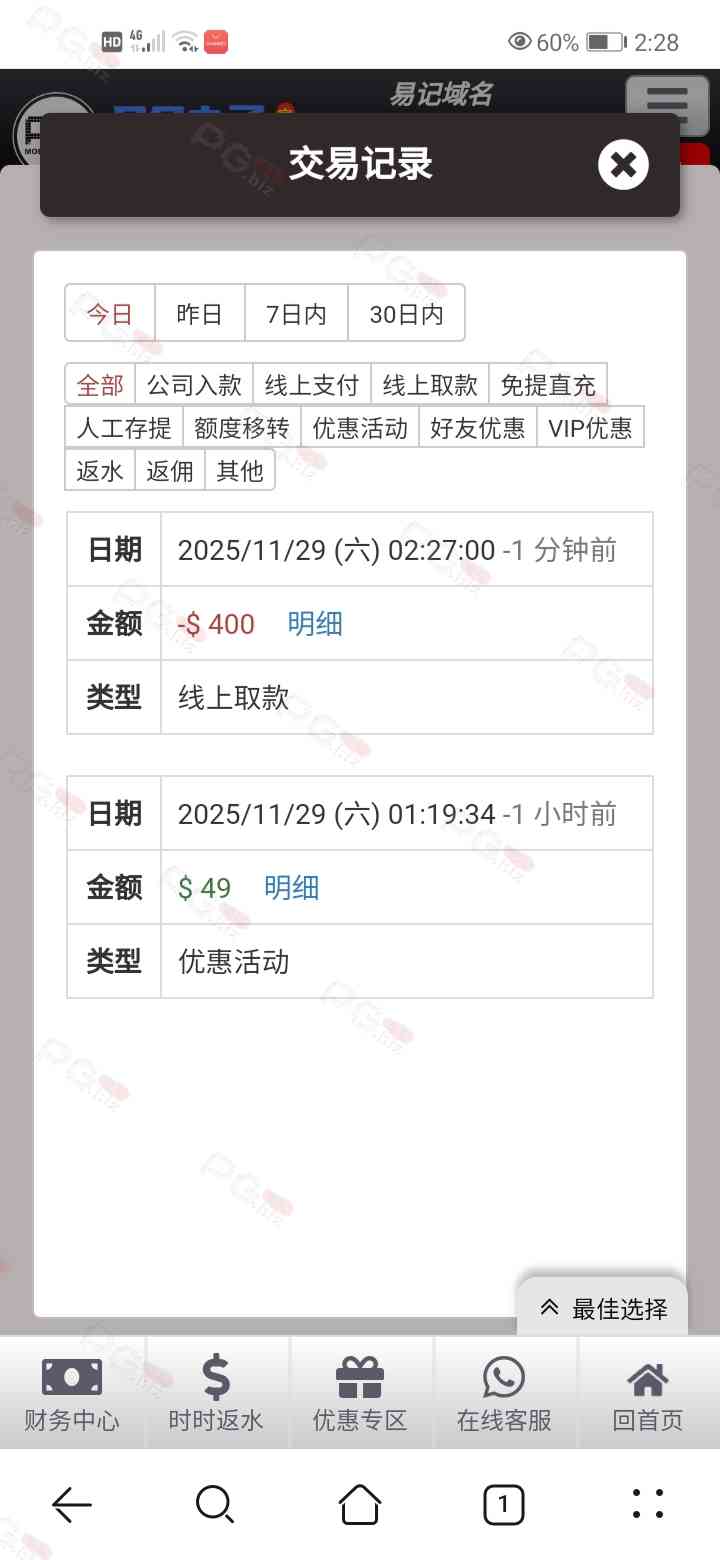Show 优惠活动 transactions only

[360, 428]
